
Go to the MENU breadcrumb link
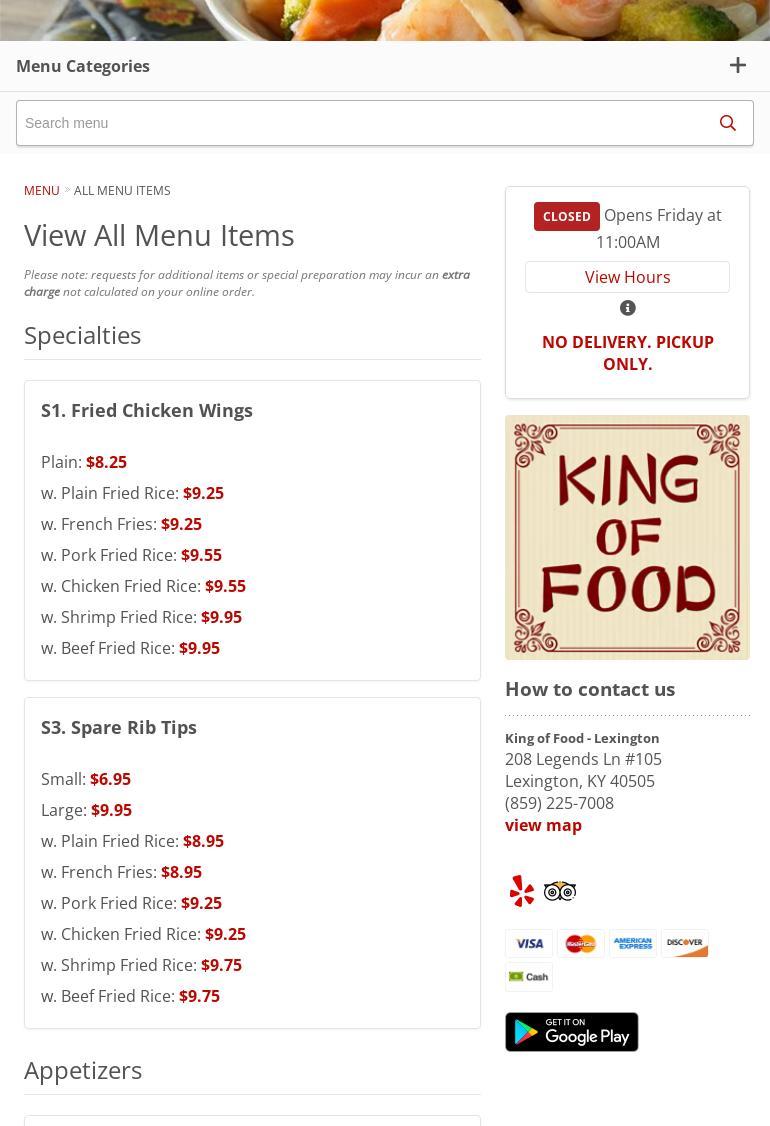coord(42,190)
